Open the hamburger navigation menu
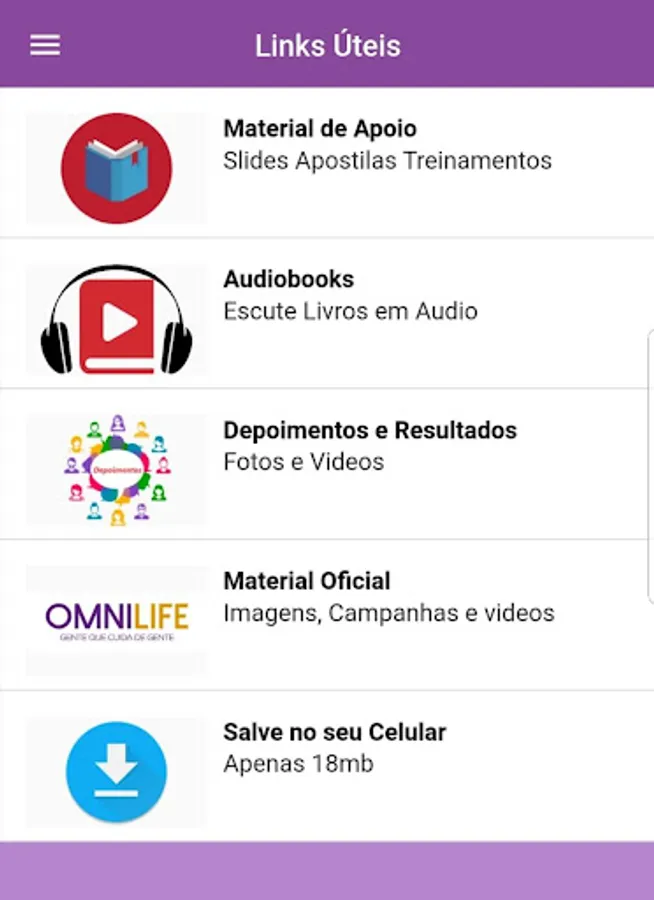654x900 pixels. click(x=45, y=46)
